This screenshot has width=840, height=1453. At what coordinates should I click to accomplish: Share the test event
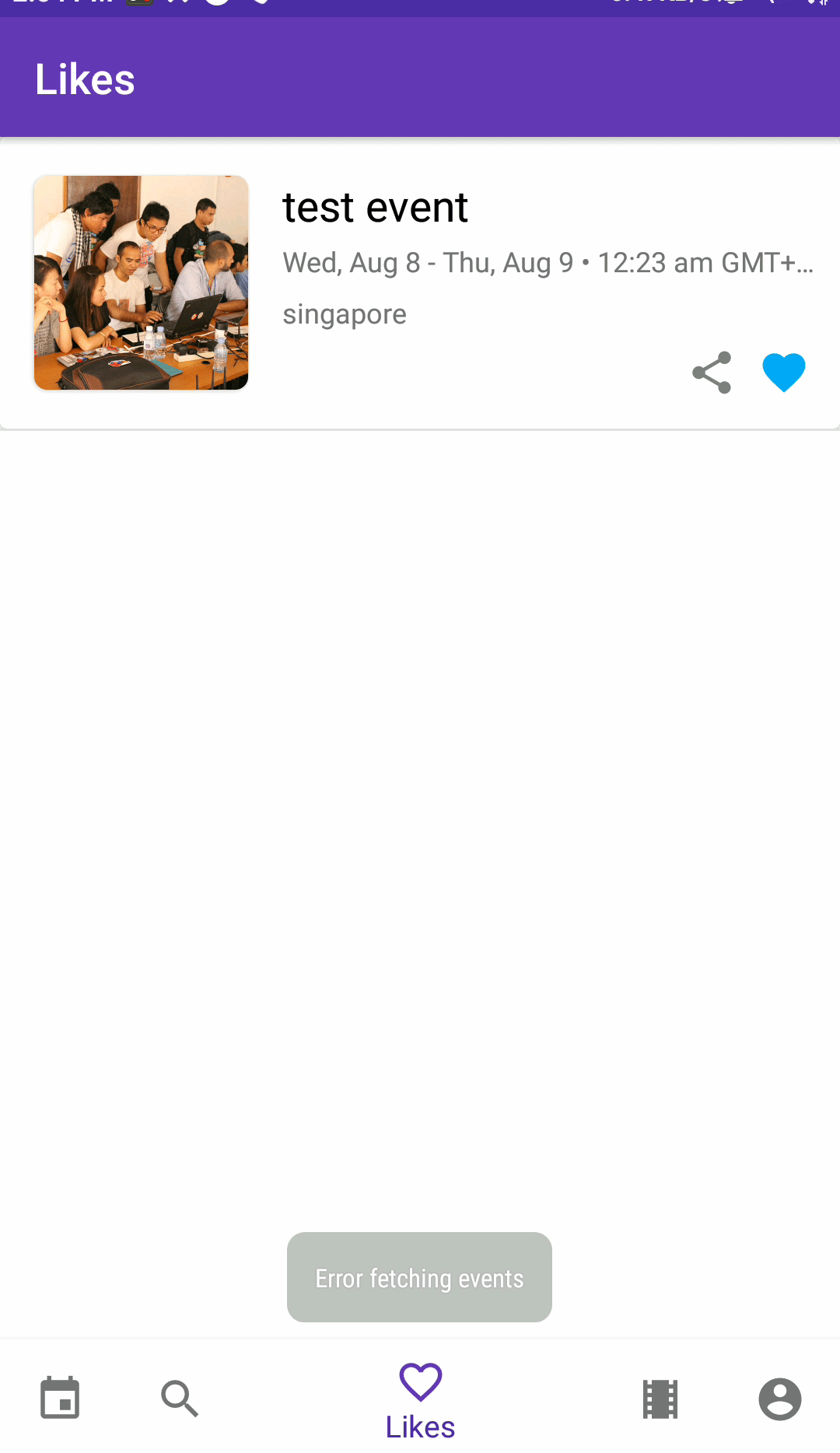[712, 373]
